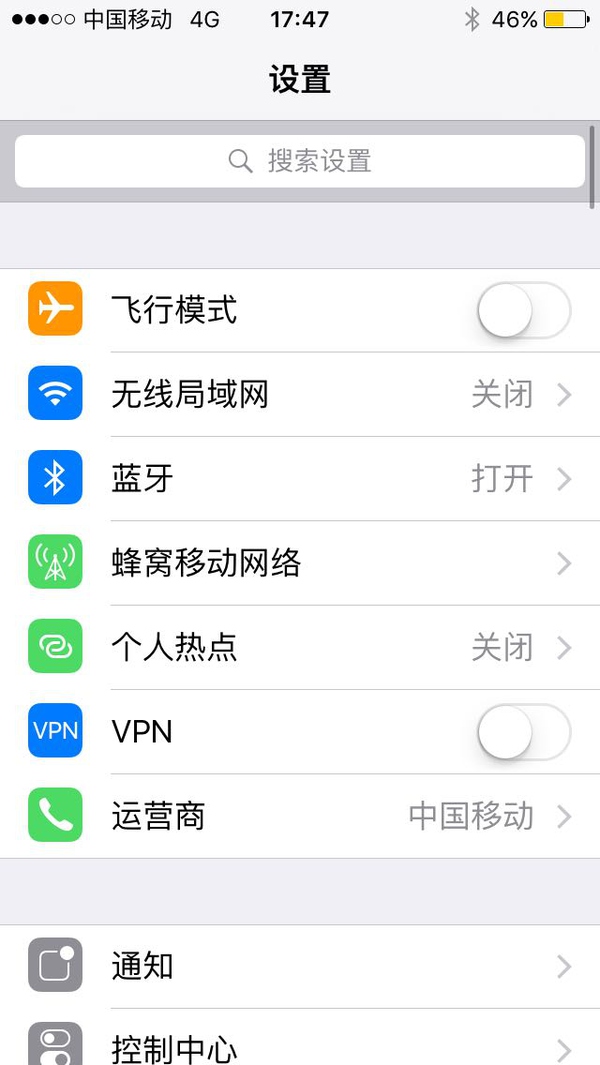
Task: Open 通知 settings
Action: click(300, 966)
